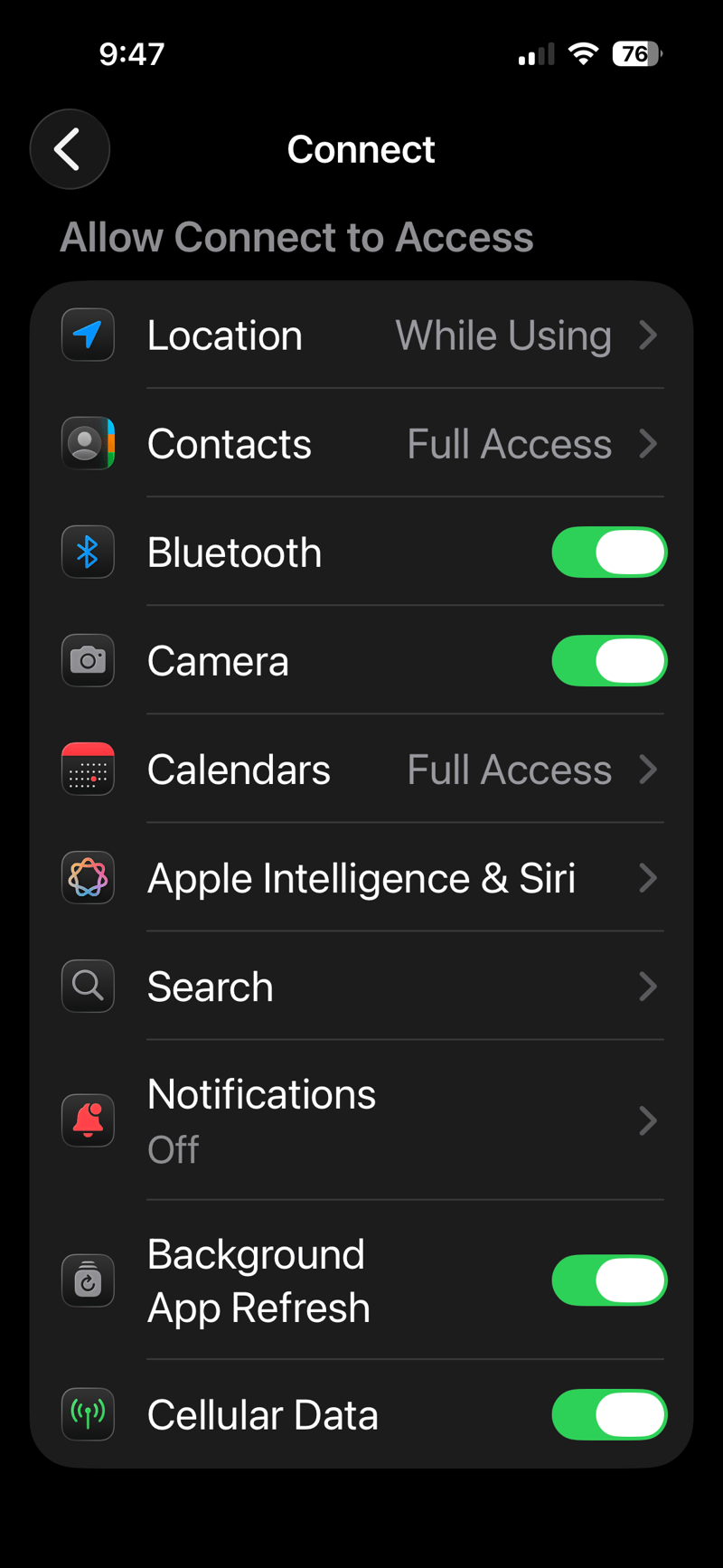723x1568 pixels.
Task: Select the red Notifications bell icon
Action: coord(88,1120)
